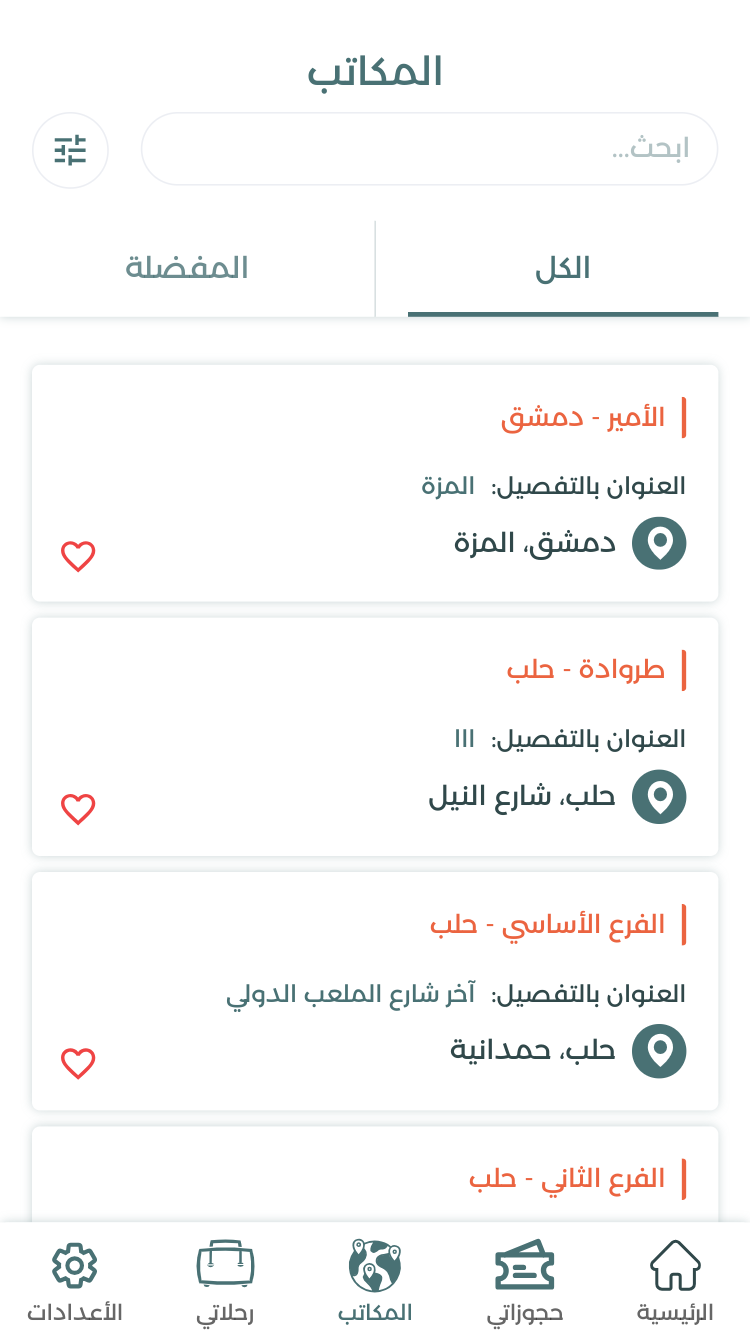This screenshot has width=750, height=1334.
Task: Open the الأمير - دمشق office card
Action: [375, 483]
